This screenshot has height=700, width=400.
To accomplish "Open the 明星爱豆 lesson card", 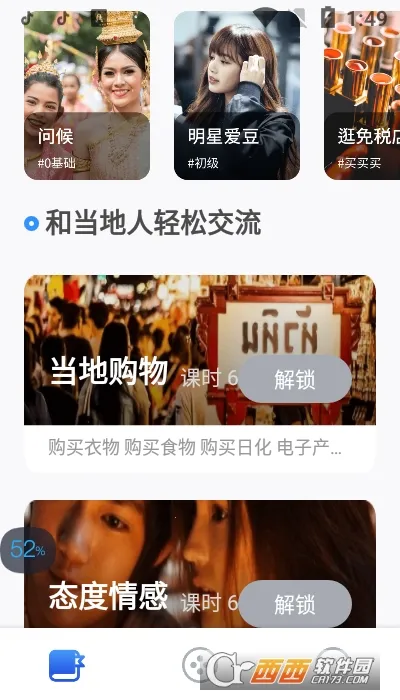I will click(x=237, y=95).
